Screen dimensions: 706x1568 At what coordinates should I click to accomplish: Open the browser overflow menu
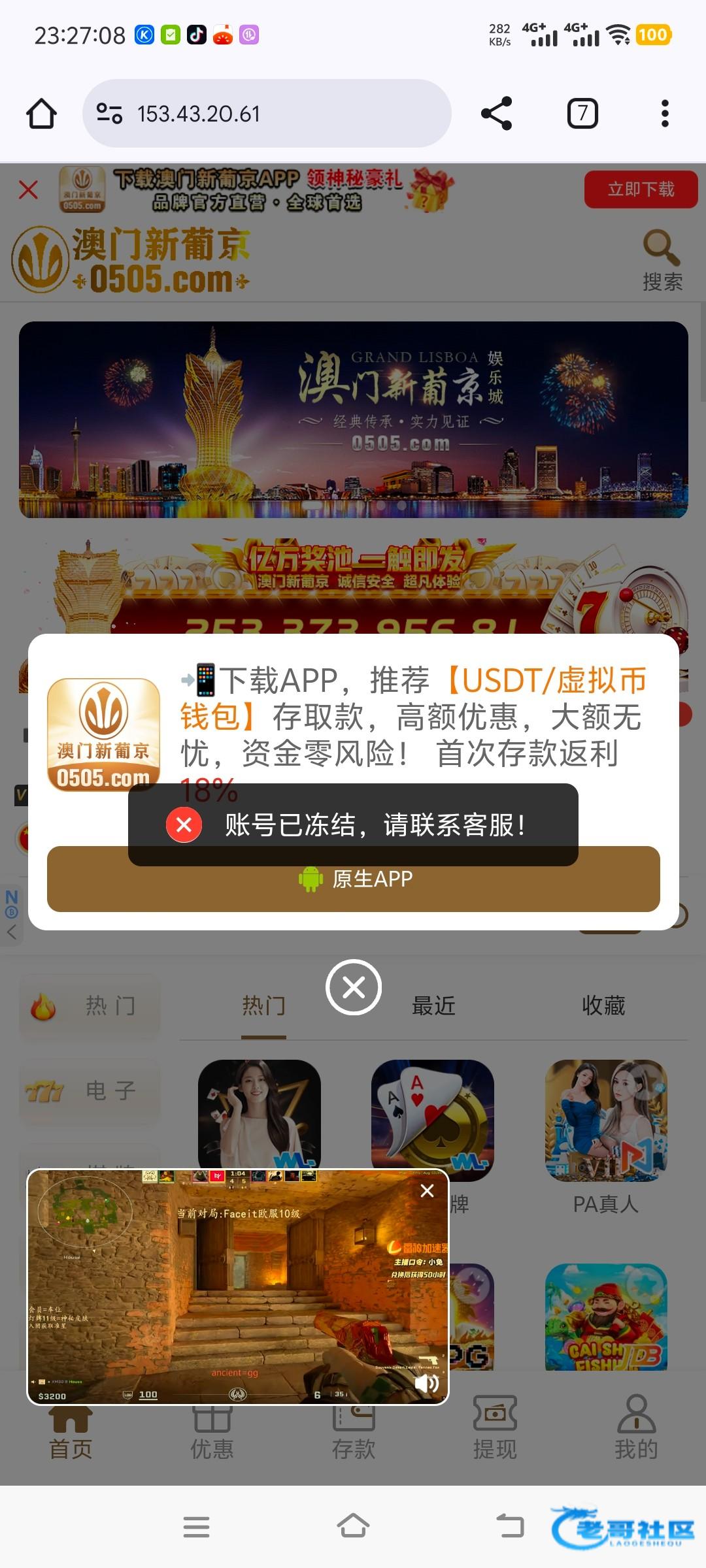[x=665, y=114]
